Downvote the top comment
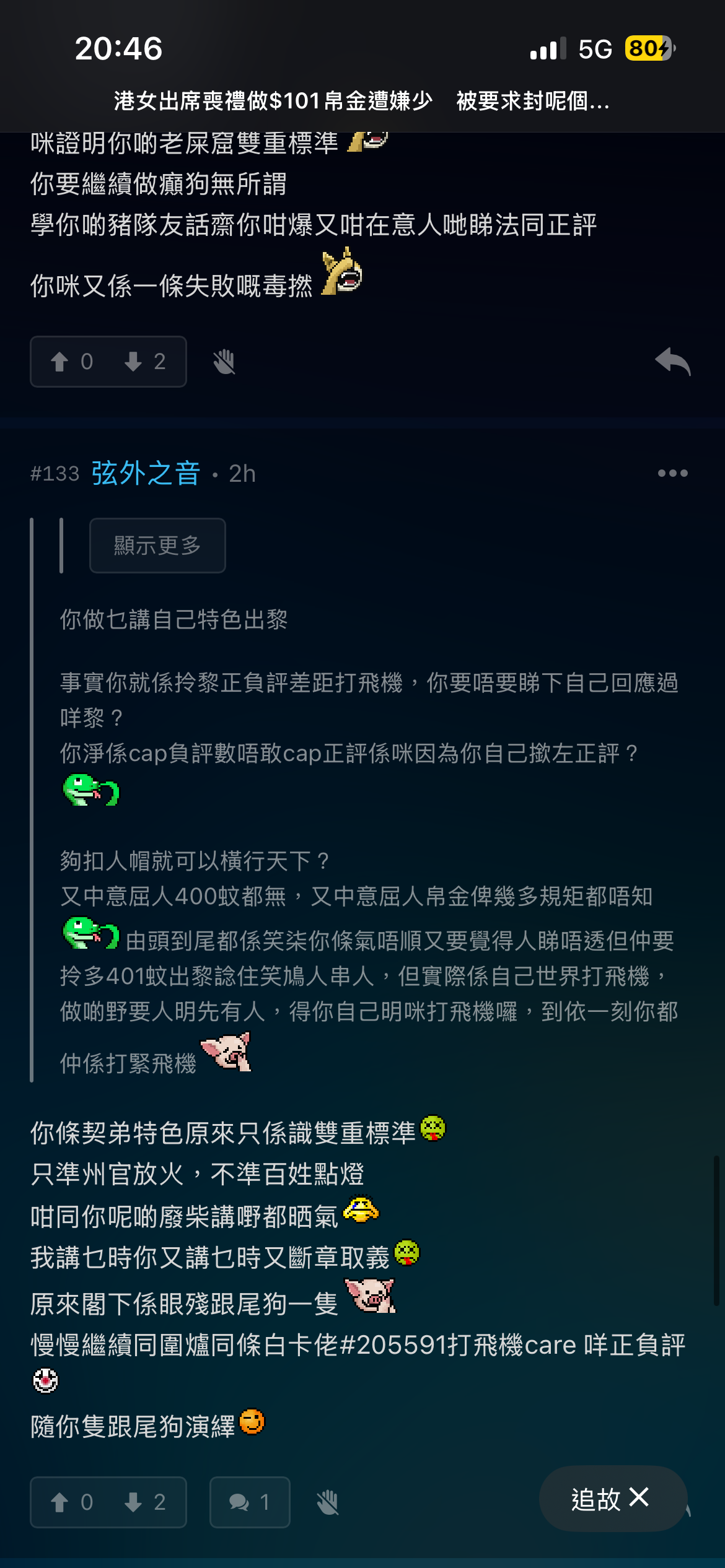The height and width of the screenshot is (1568, 725). 145,362
